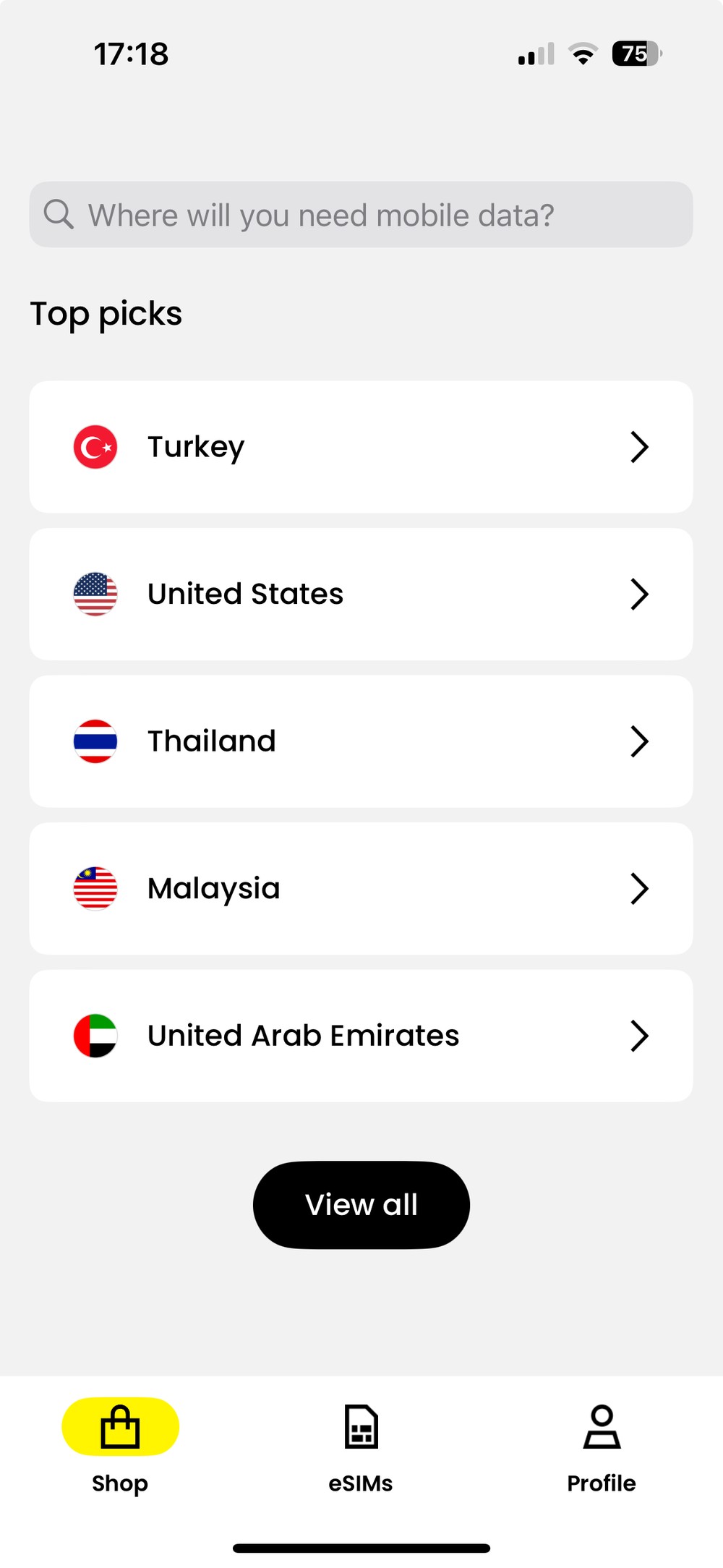The image size is (723, 1568).
Task: Tap the mobile data search field
Action: (361, 215)
